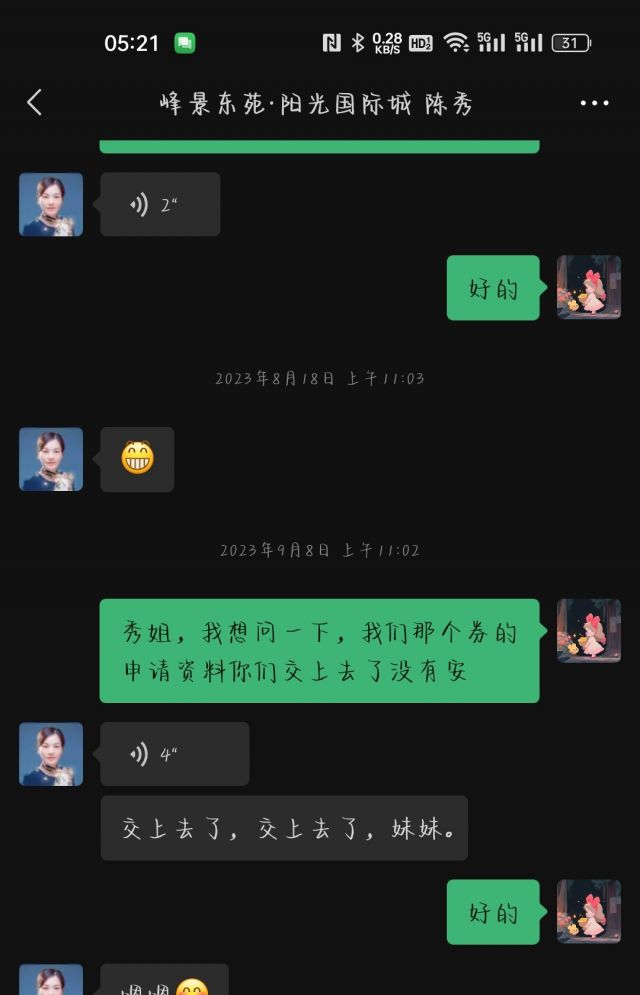Go back to the chat list
Screen dimensions: 640x995
(34, 102)
